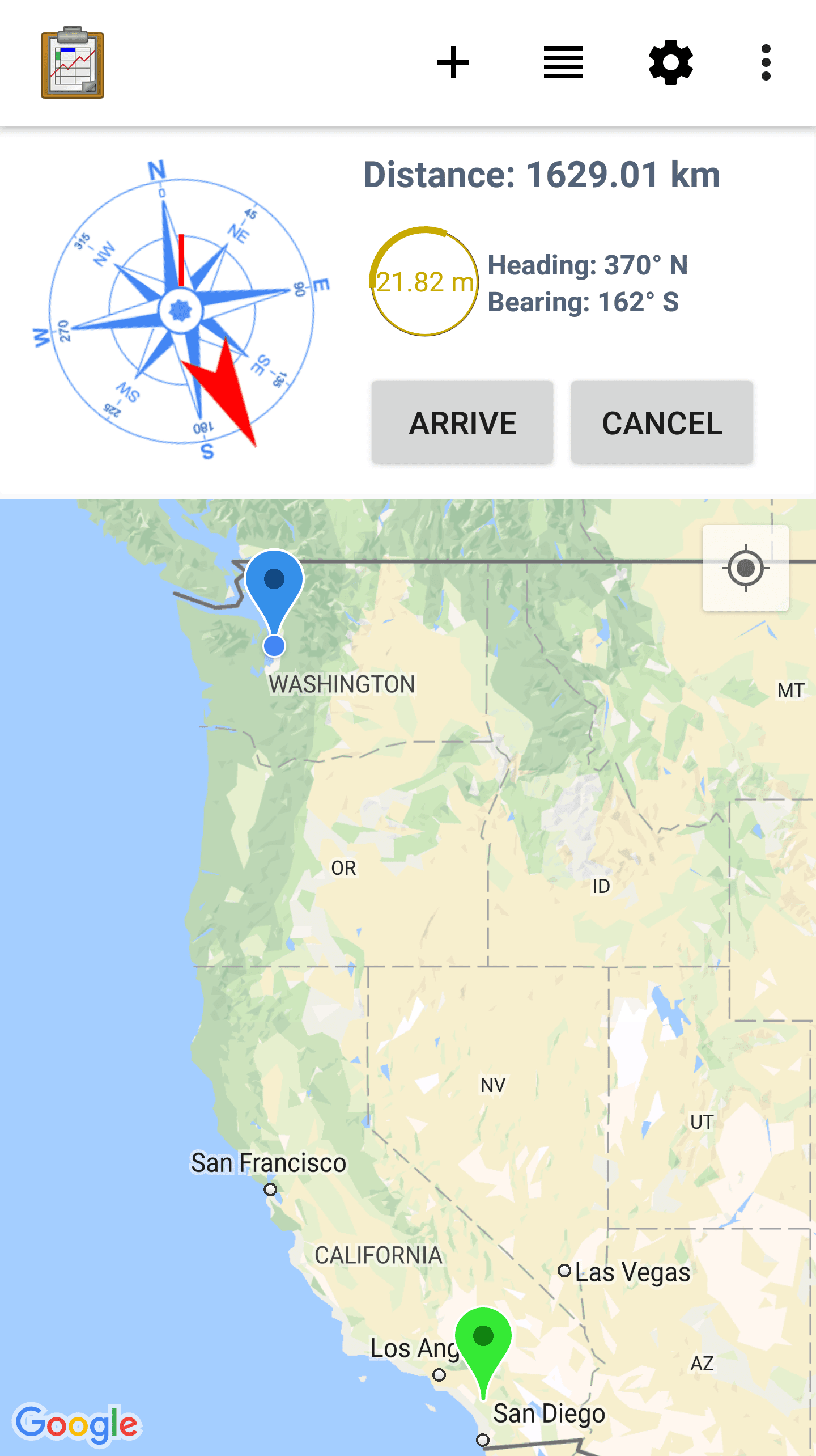This screenshot has width=816, height=1456.
Task: Tap the clipboard app icon
Action: [x=73, y=62]
